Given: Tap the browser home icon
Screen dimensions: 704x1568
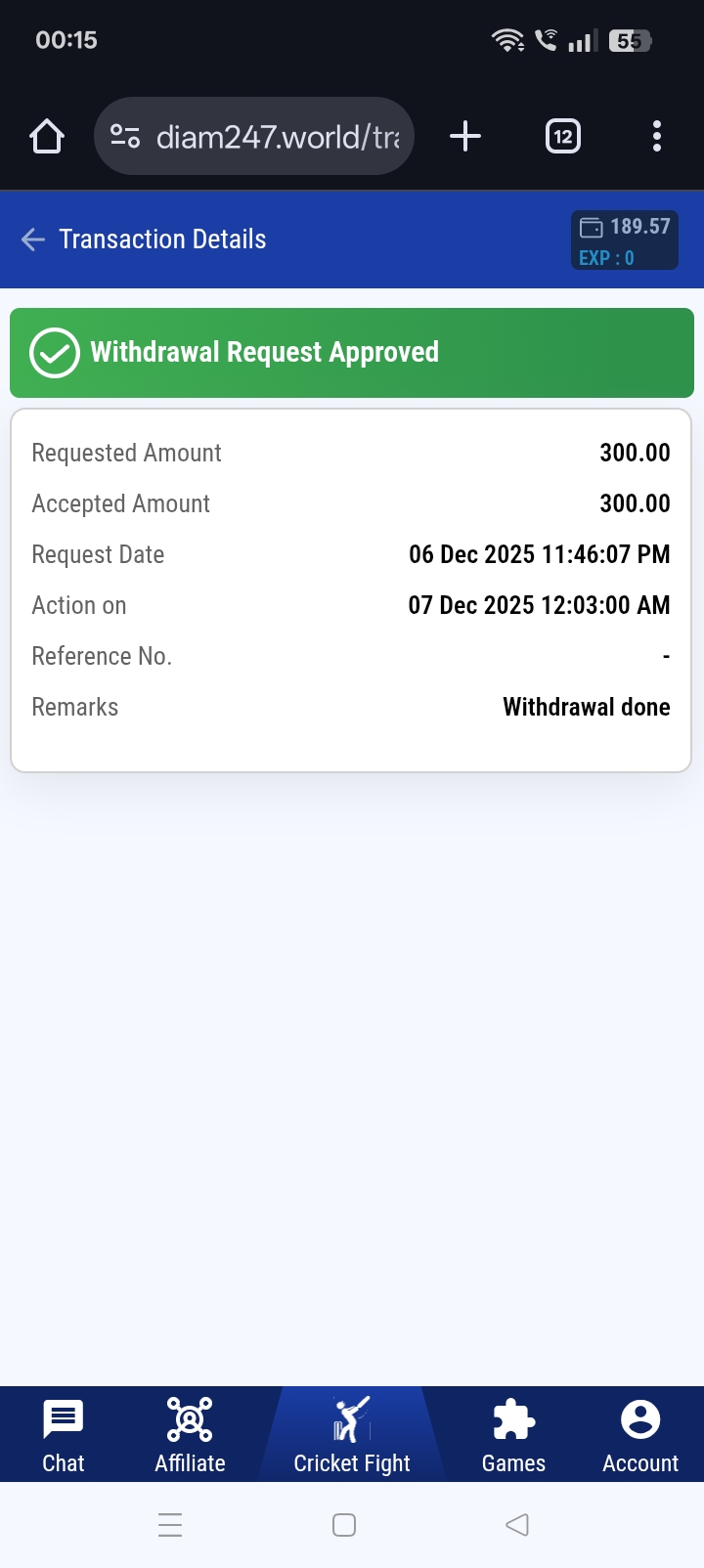Looking at the screenshot, I should [x=47, y=136].
